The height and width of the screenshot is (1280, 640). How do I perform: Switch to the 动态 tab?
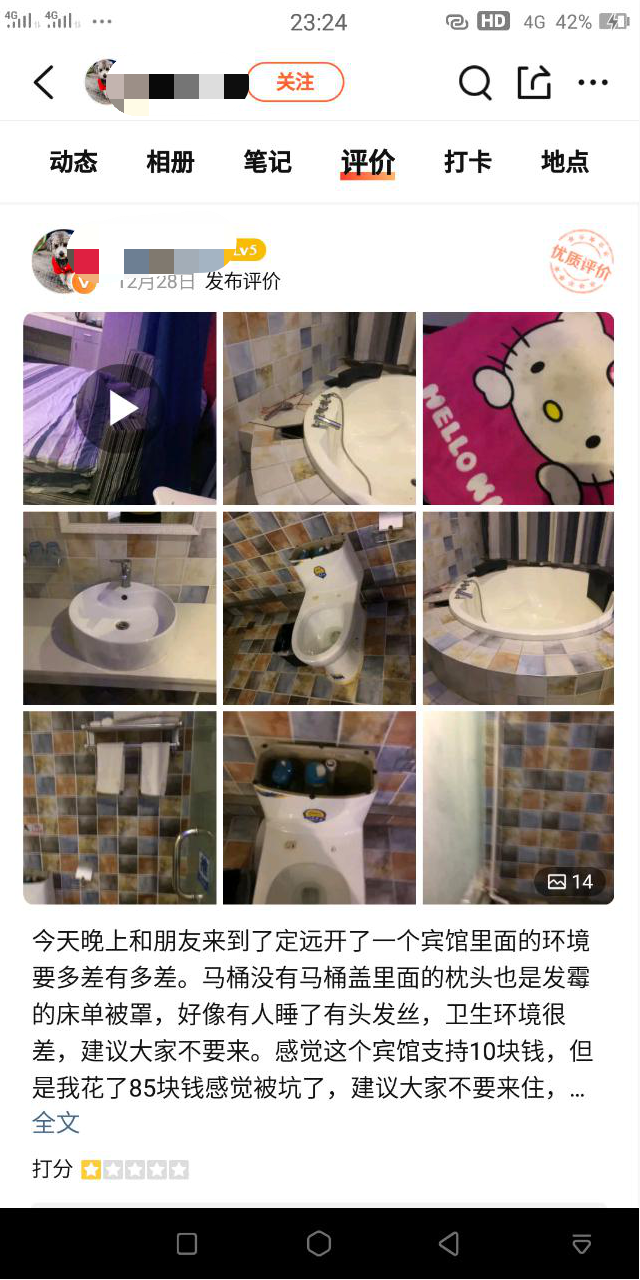pos(73,162)
